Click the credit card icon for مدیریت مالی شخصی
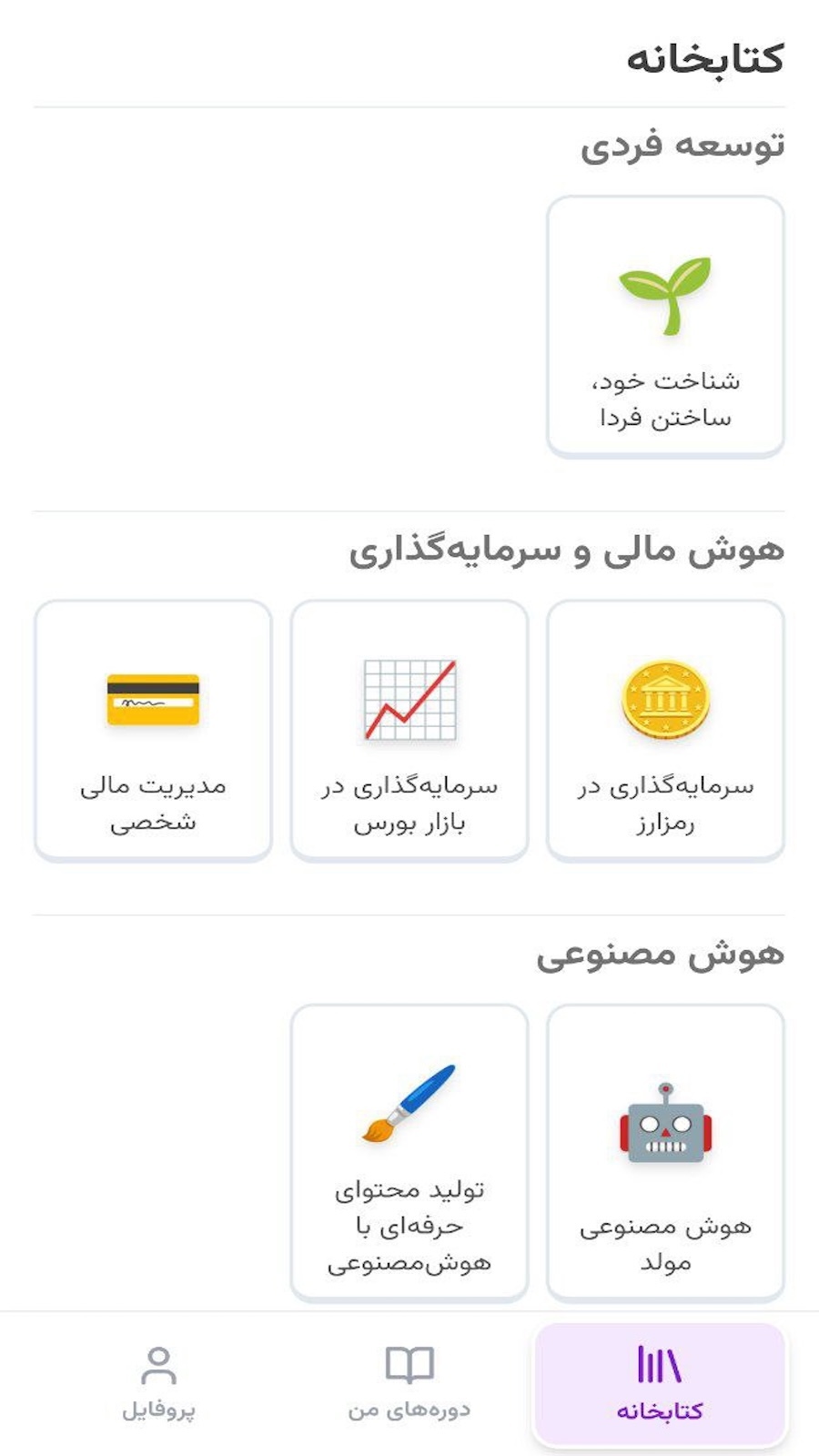 pos(155,699)
